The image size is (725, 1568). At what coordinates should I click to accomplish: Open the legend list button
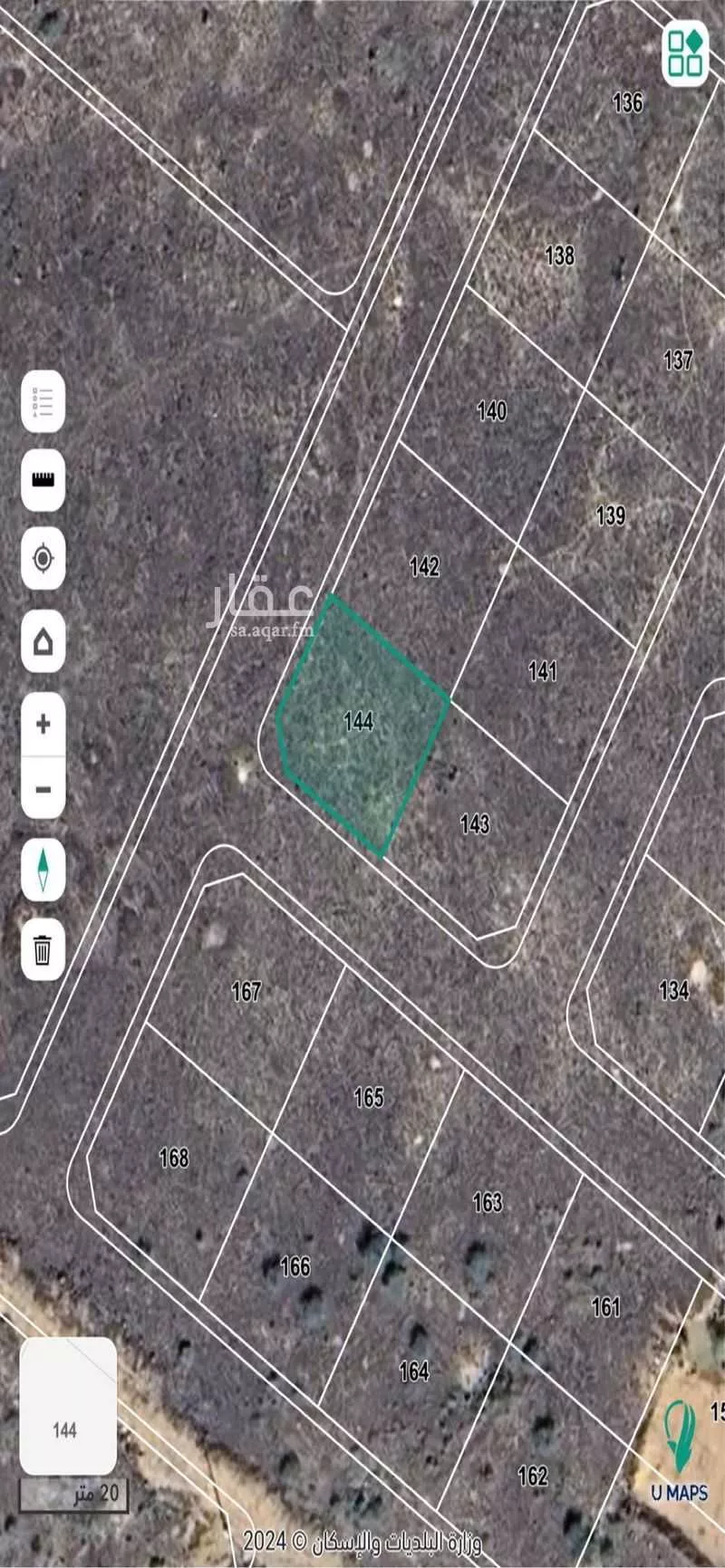pos(43,400)
